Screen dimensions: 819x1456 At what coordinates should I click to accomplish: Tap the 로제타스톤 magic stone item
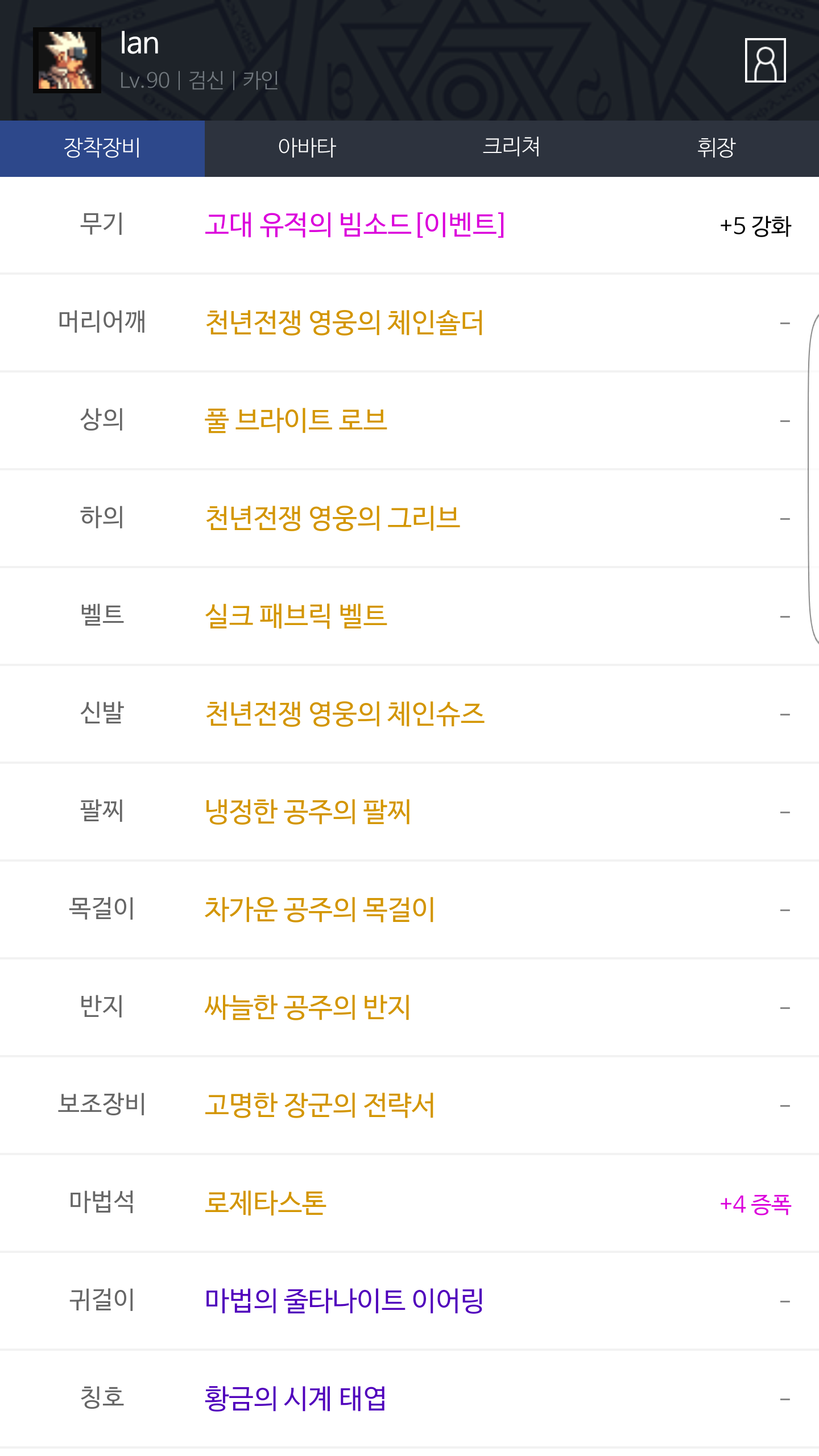[x=266, y=1203]
